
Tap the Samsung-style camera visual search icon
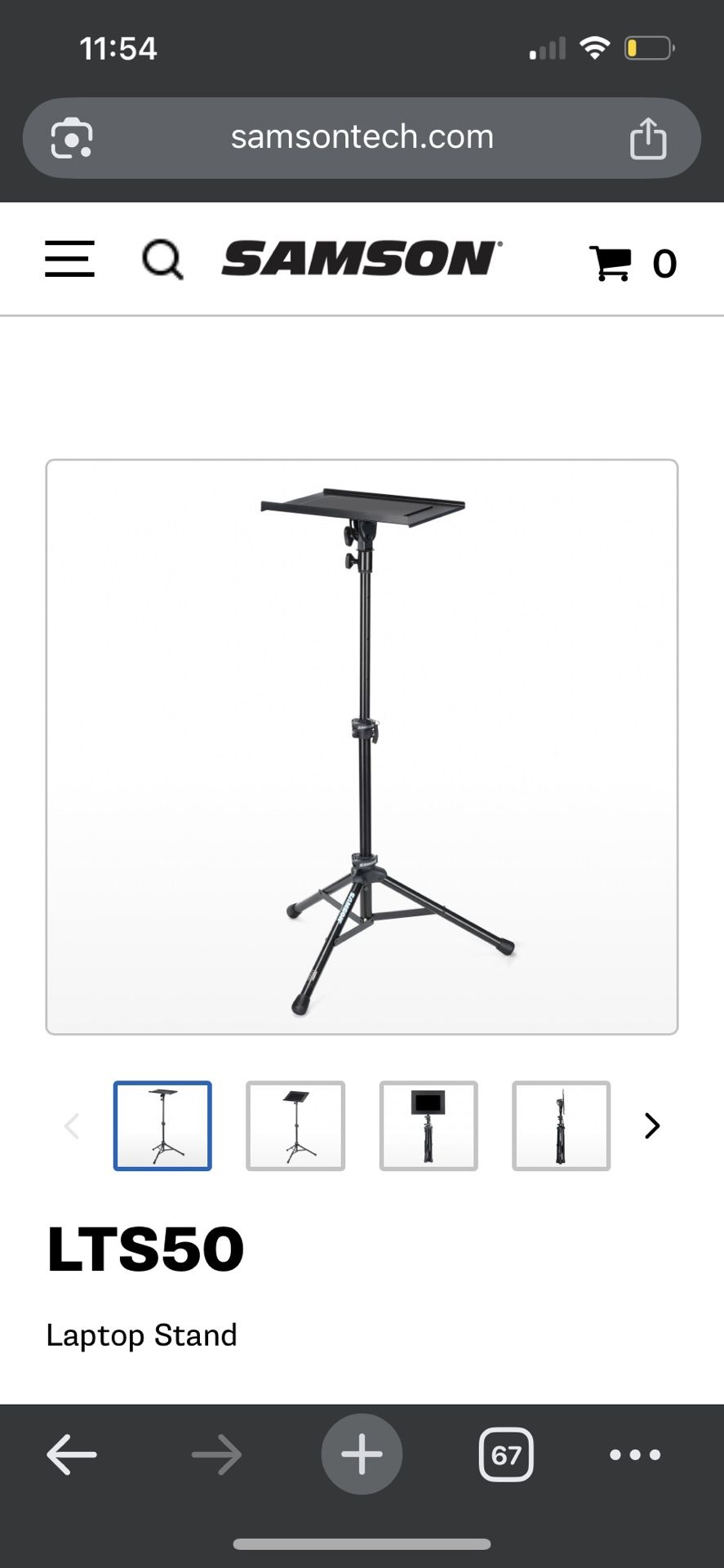click(71, 137)
